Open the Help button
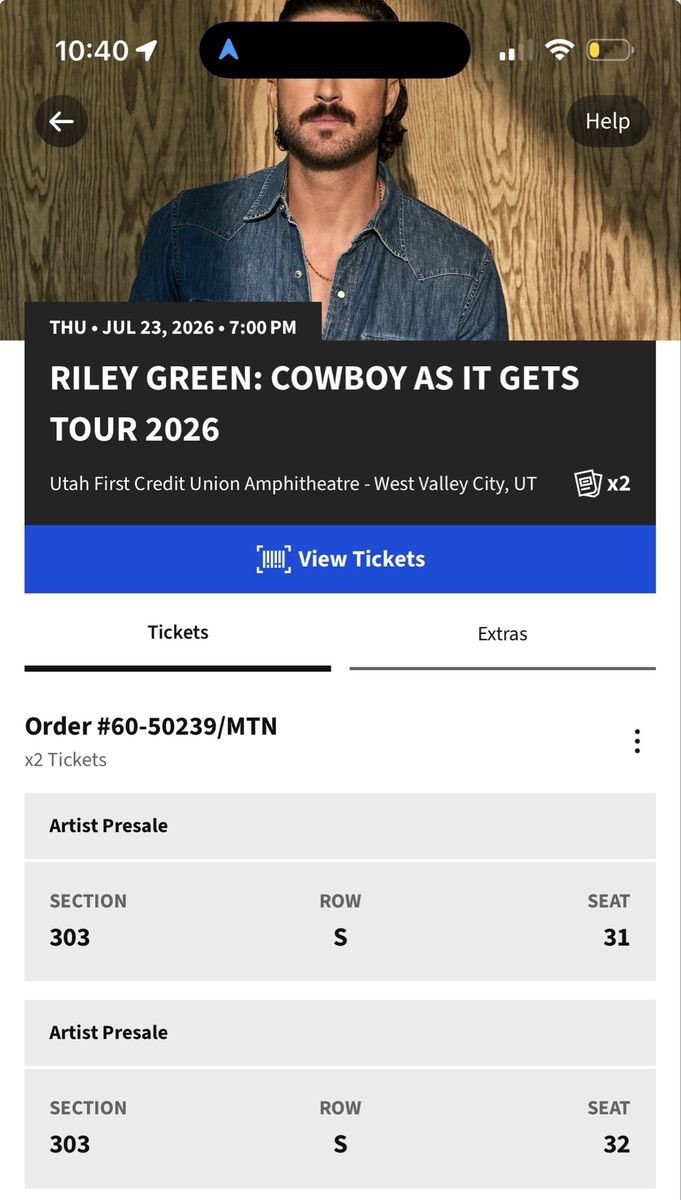This screenshot has height=1200, width=681. pyautogui.click(x=607, y=121)
